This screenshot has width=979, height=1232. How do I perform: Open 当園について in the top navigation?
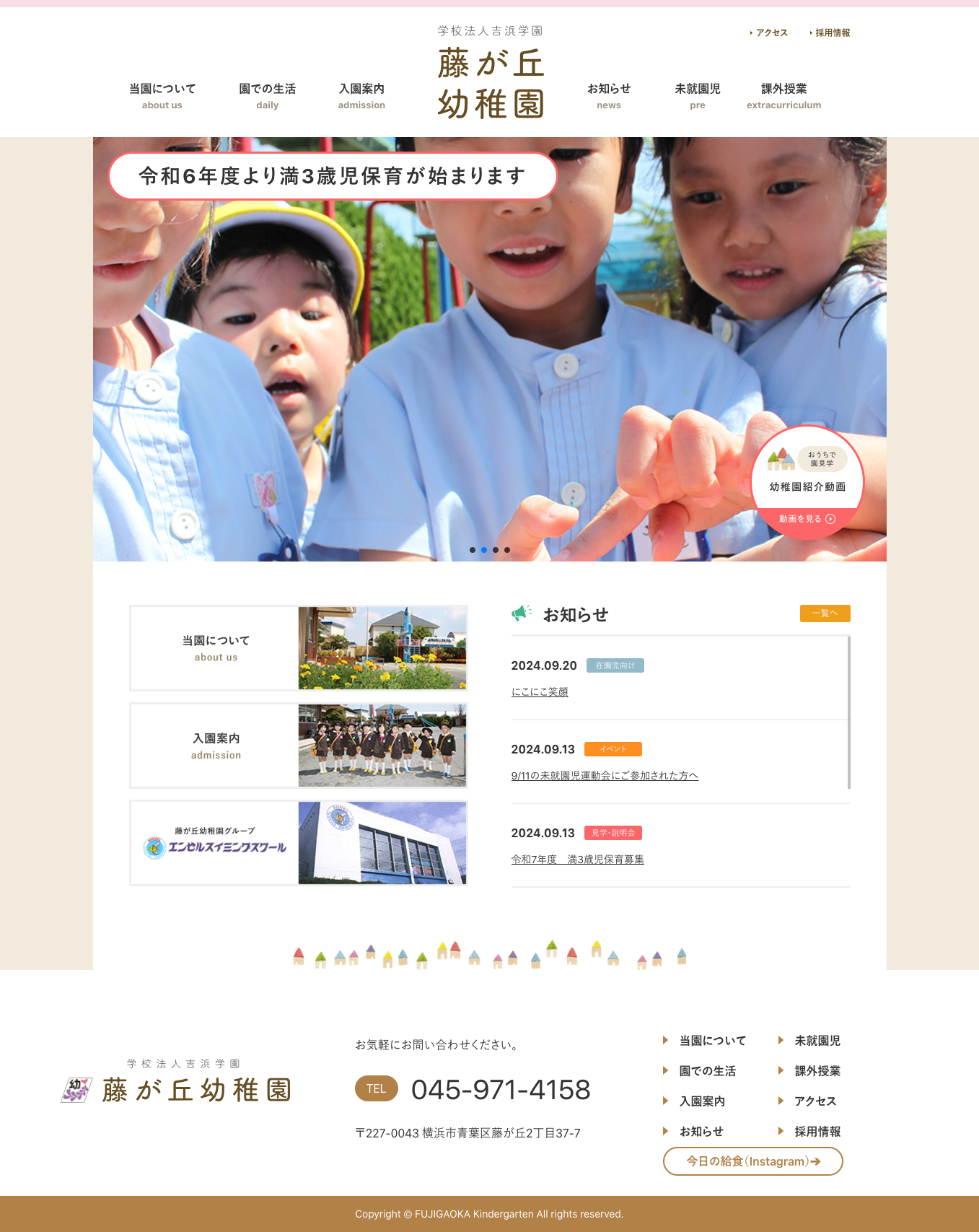coord(162,95)
